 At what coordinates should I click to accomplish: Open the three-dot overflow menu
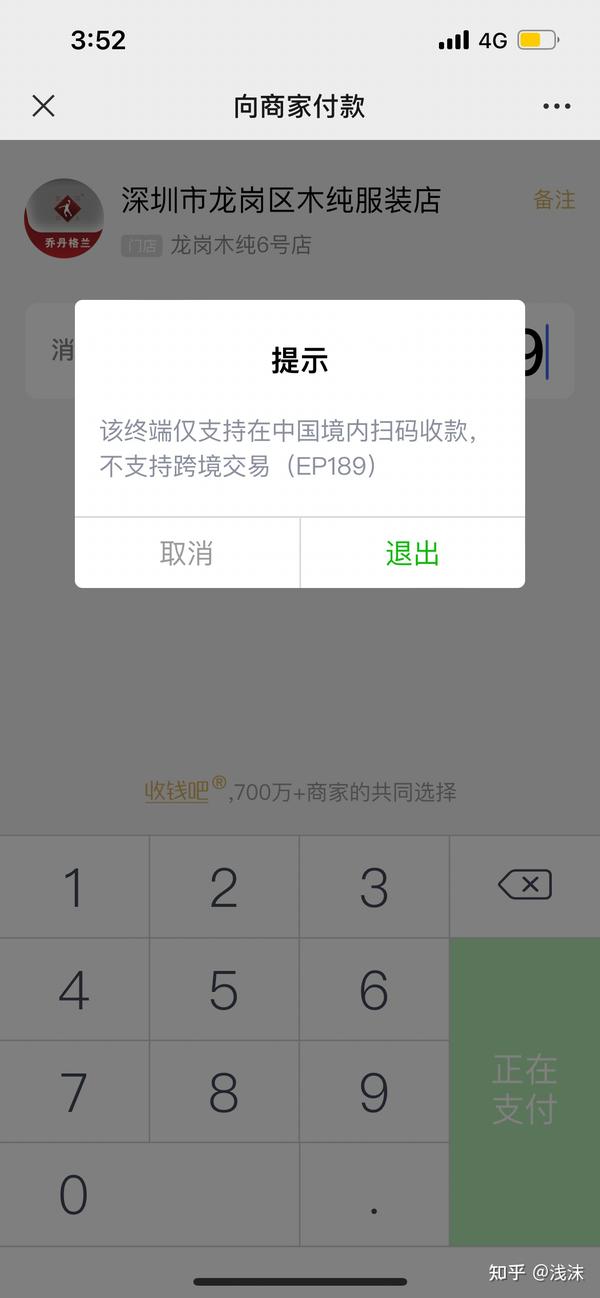556,106
